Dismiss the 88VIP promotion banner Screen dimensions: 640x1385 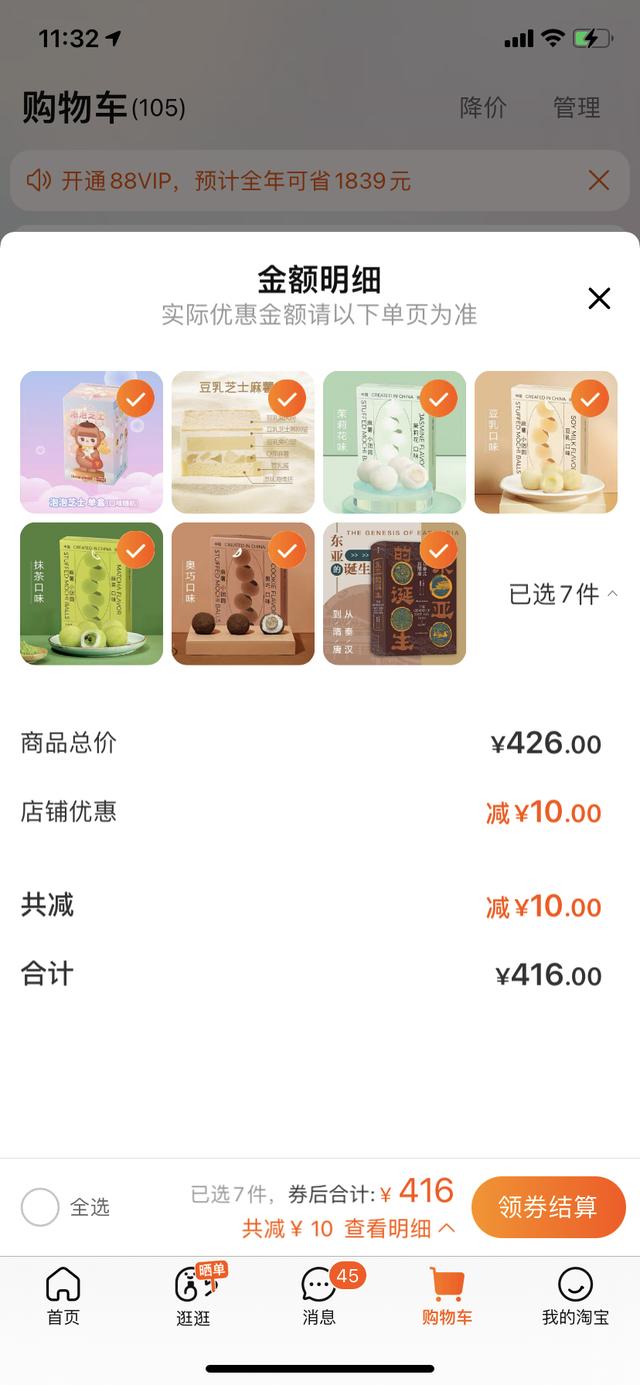(x=598, y=180)
